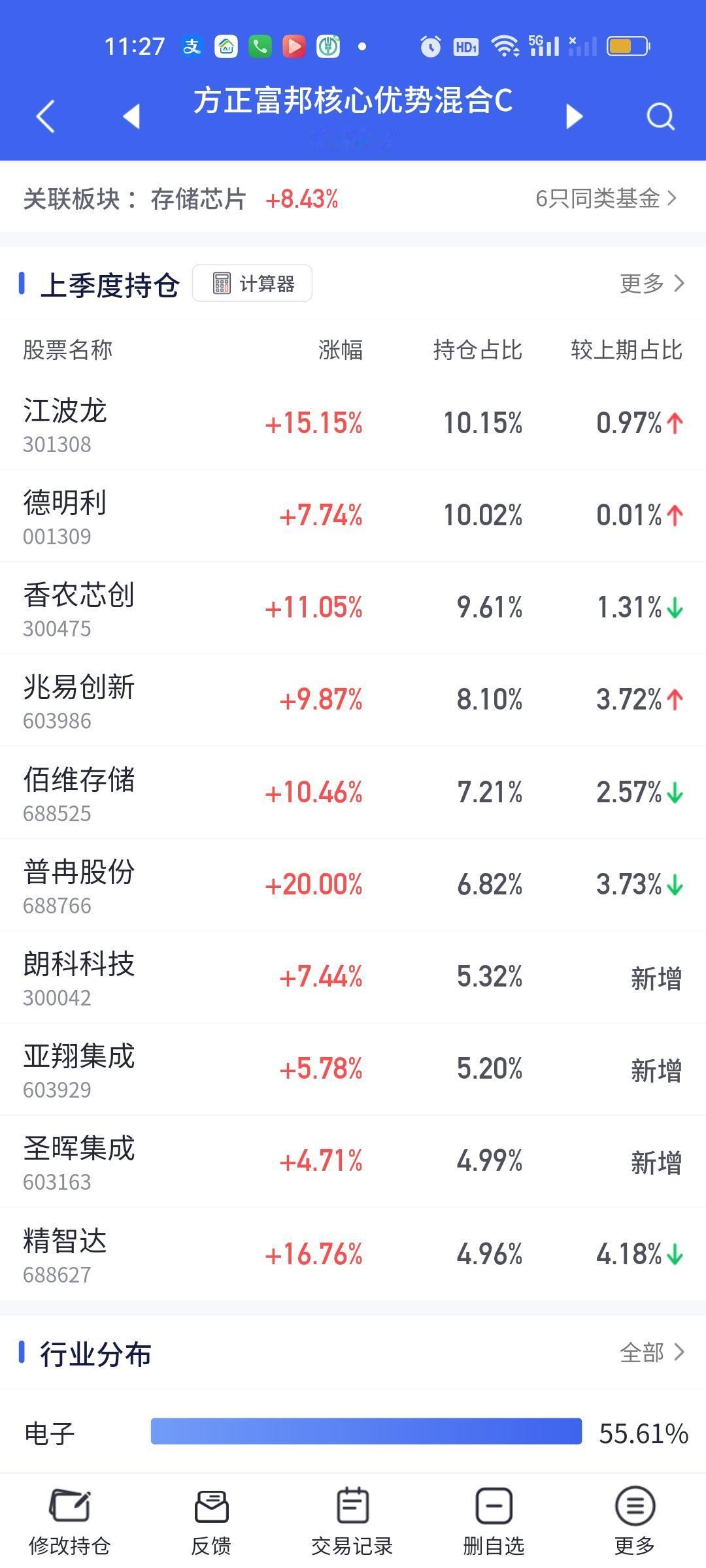Switch to the previous fund

pyautogui.click(x=131, y=116)
